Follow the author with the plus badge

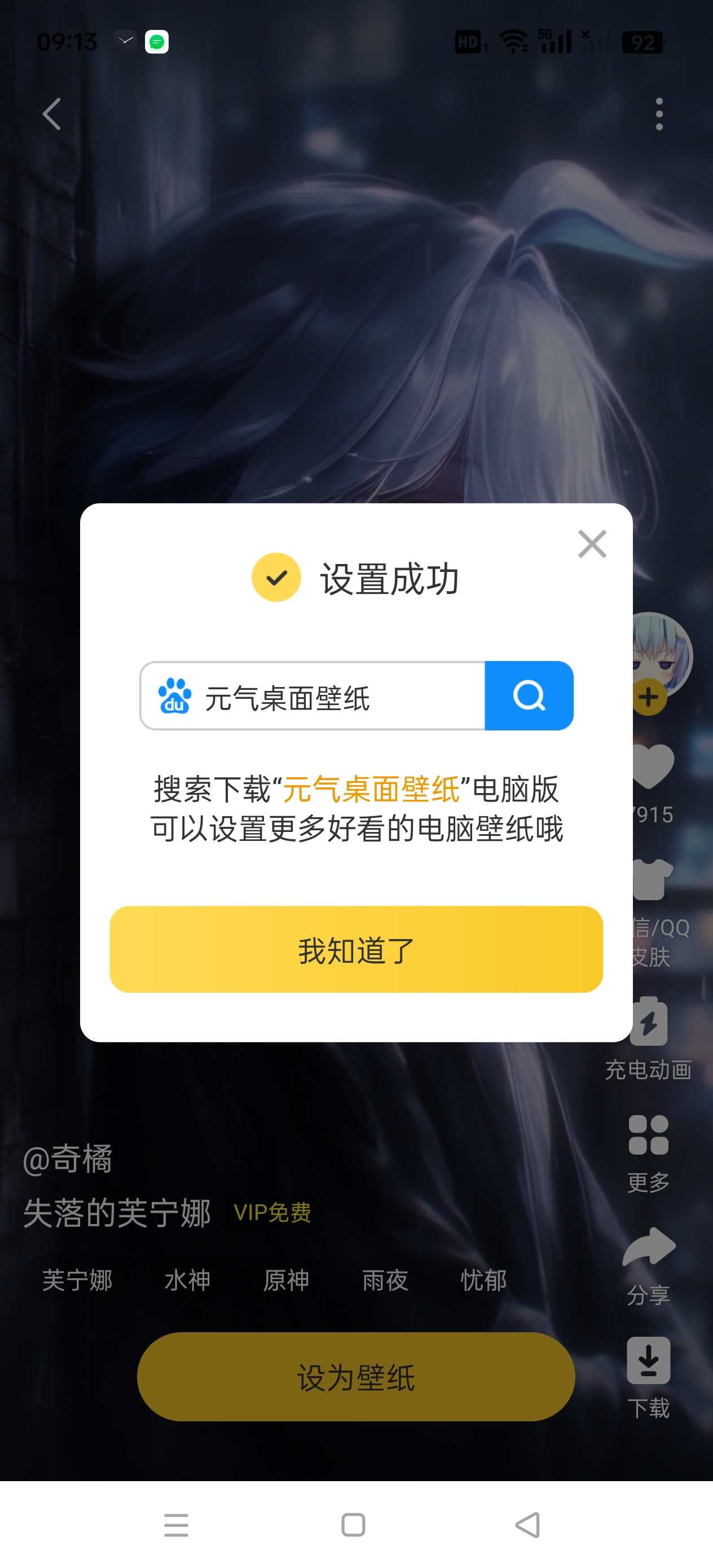649,697
